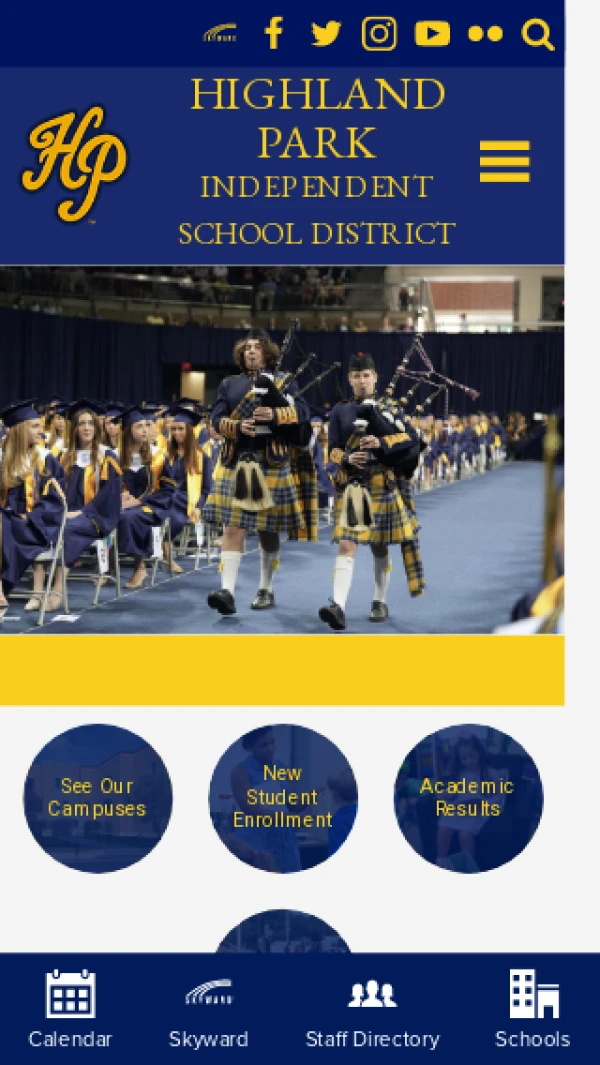
Task: Show the Schools list
Action: [532, 1008]
